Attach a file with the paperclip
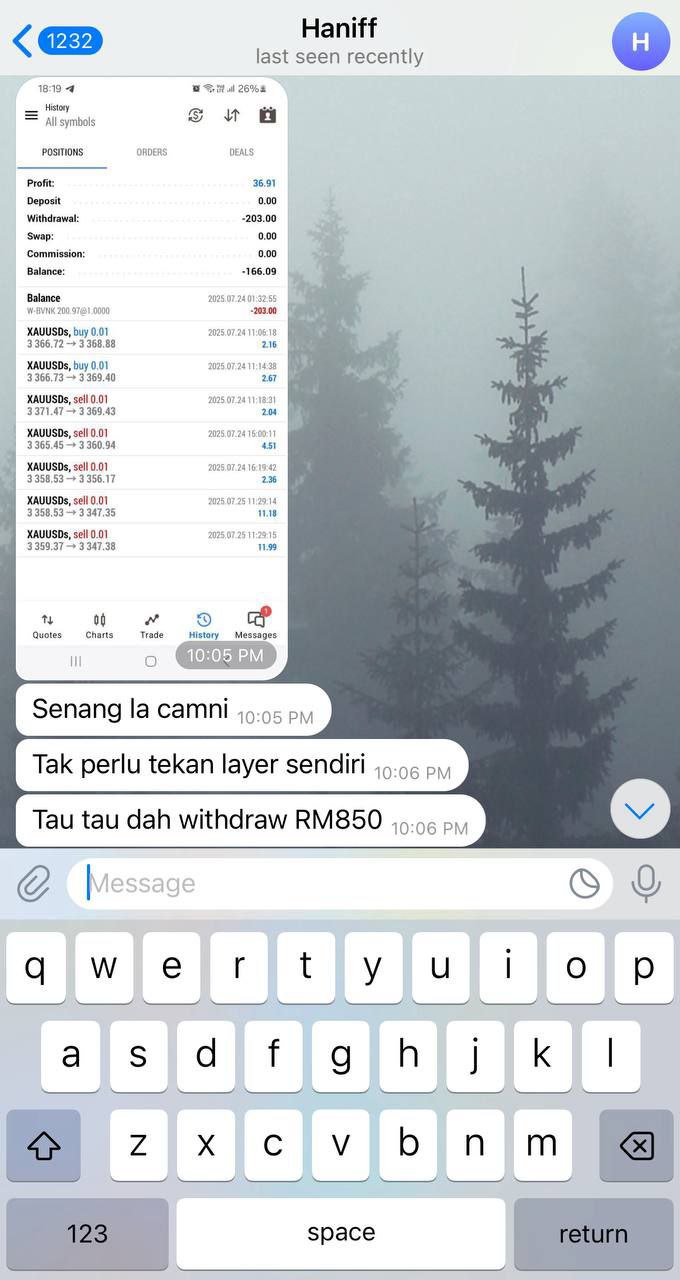 pyautogui.click(x=33, y=883)
